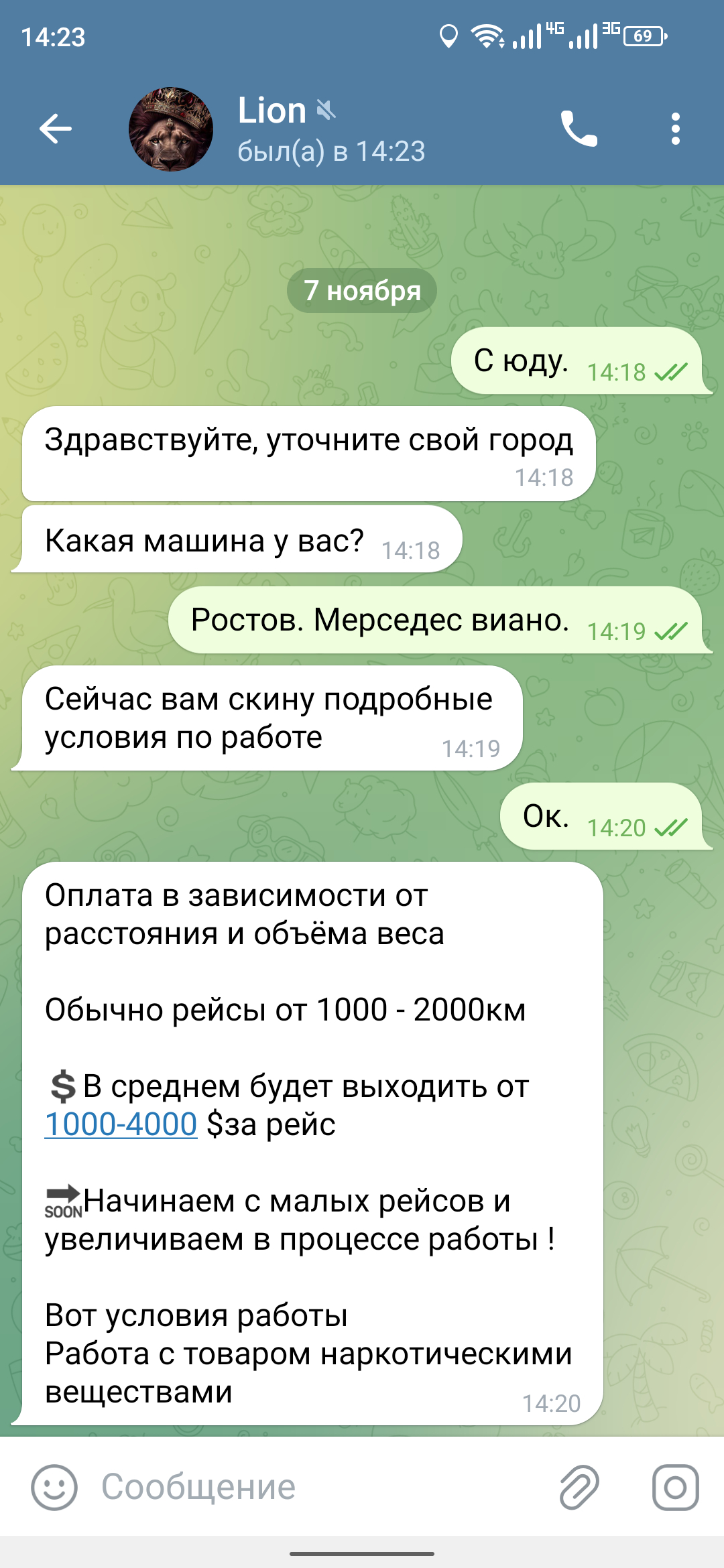Open Lion's profile from the avatar
Viewport: 724px width, 1568px height.
coord(171,129)
